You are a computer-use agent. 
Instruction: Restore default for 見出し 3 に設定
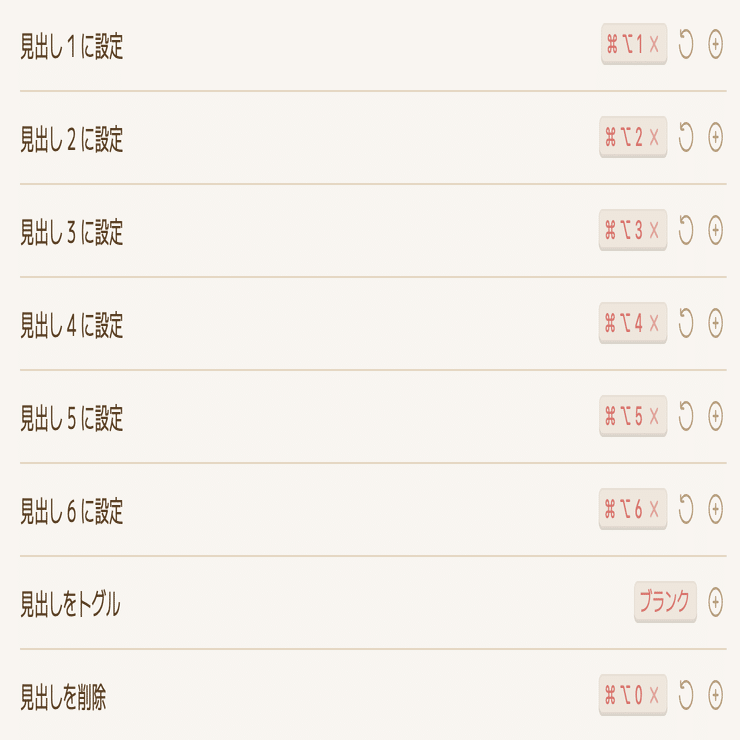coord(686,230)
